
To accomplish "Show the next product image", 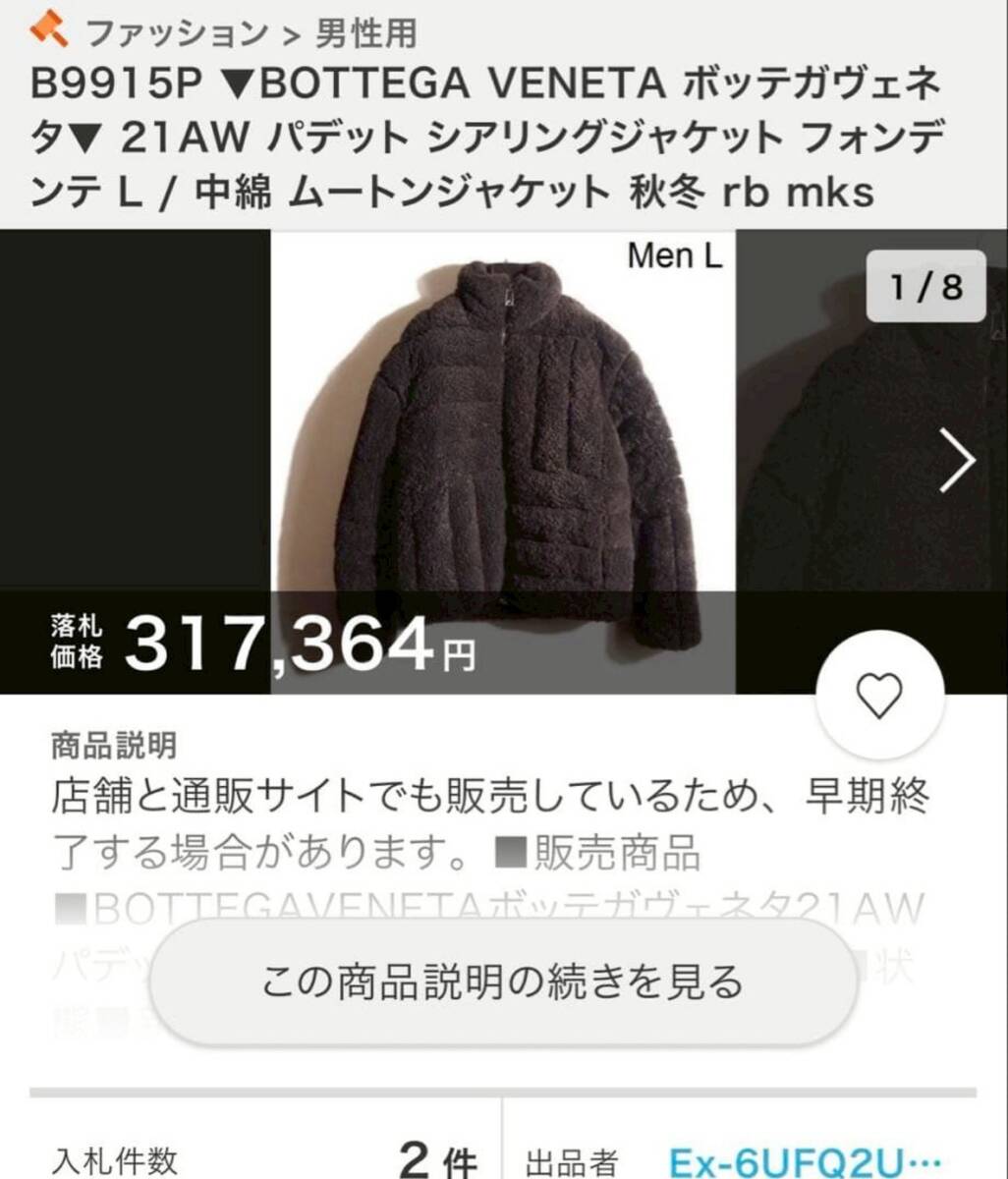I will 955,460.
